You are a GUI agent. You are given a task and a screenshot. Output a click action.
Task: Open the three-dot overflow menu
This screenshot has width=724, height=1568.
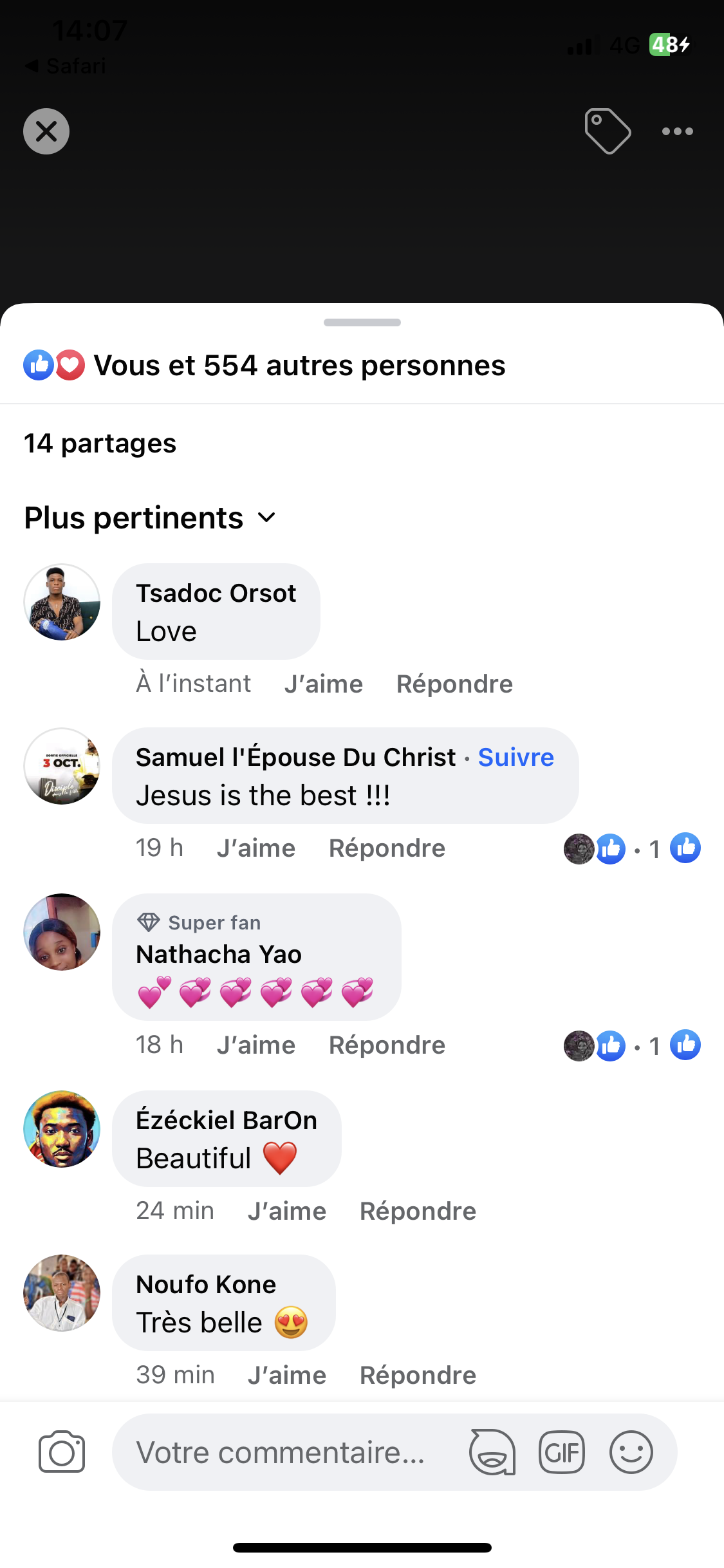click(x=678, y=131)
